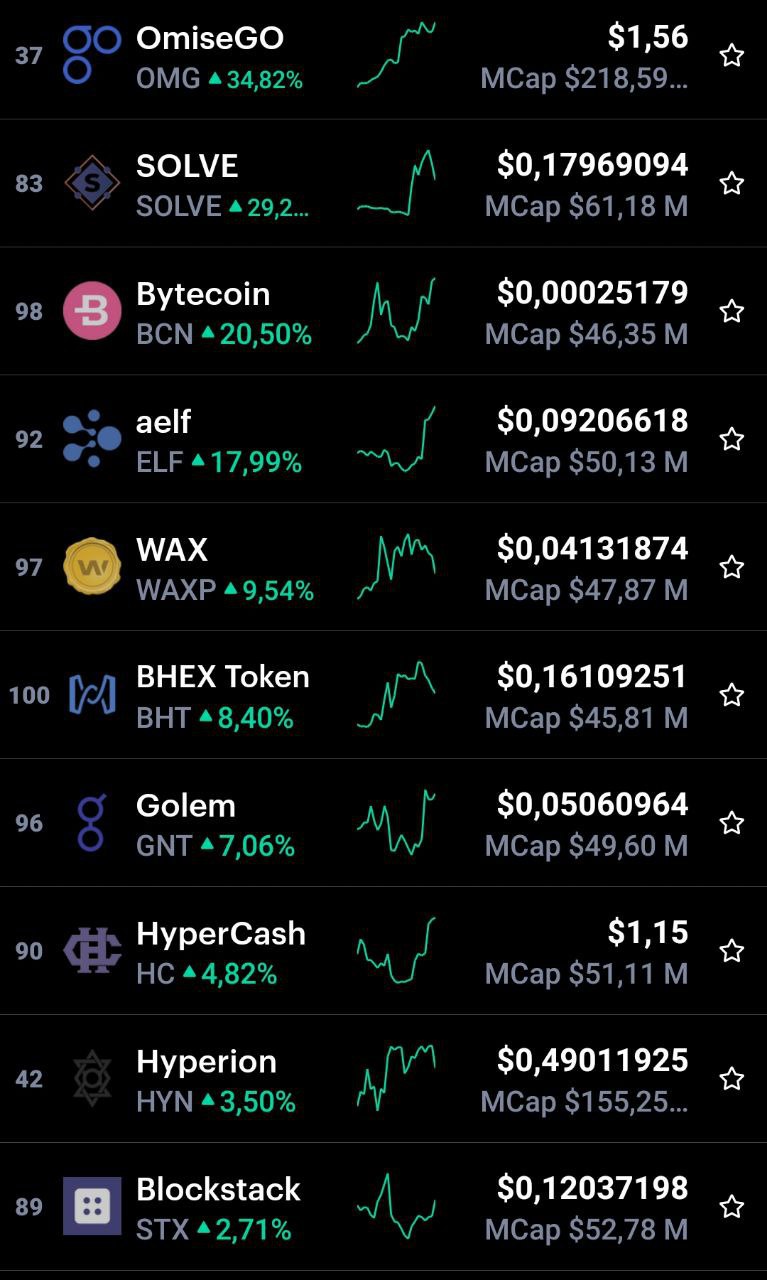Open the WAX WAXP row
767x1280 pixels.
[383, 568]
